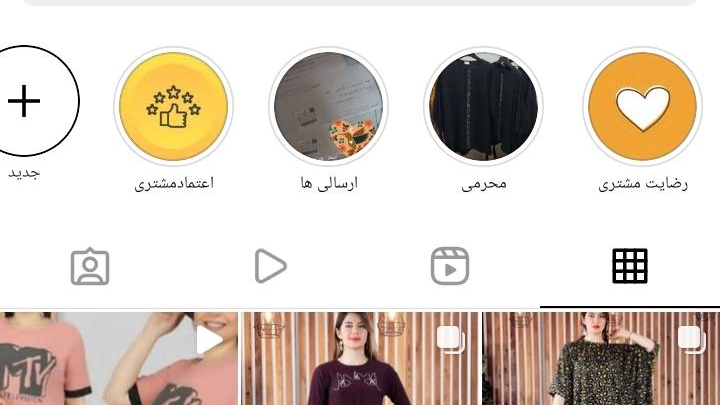The height and width of the screenshot is (405, 720).
Task: Switch to the Reels tab
Action: click(450, 266)
